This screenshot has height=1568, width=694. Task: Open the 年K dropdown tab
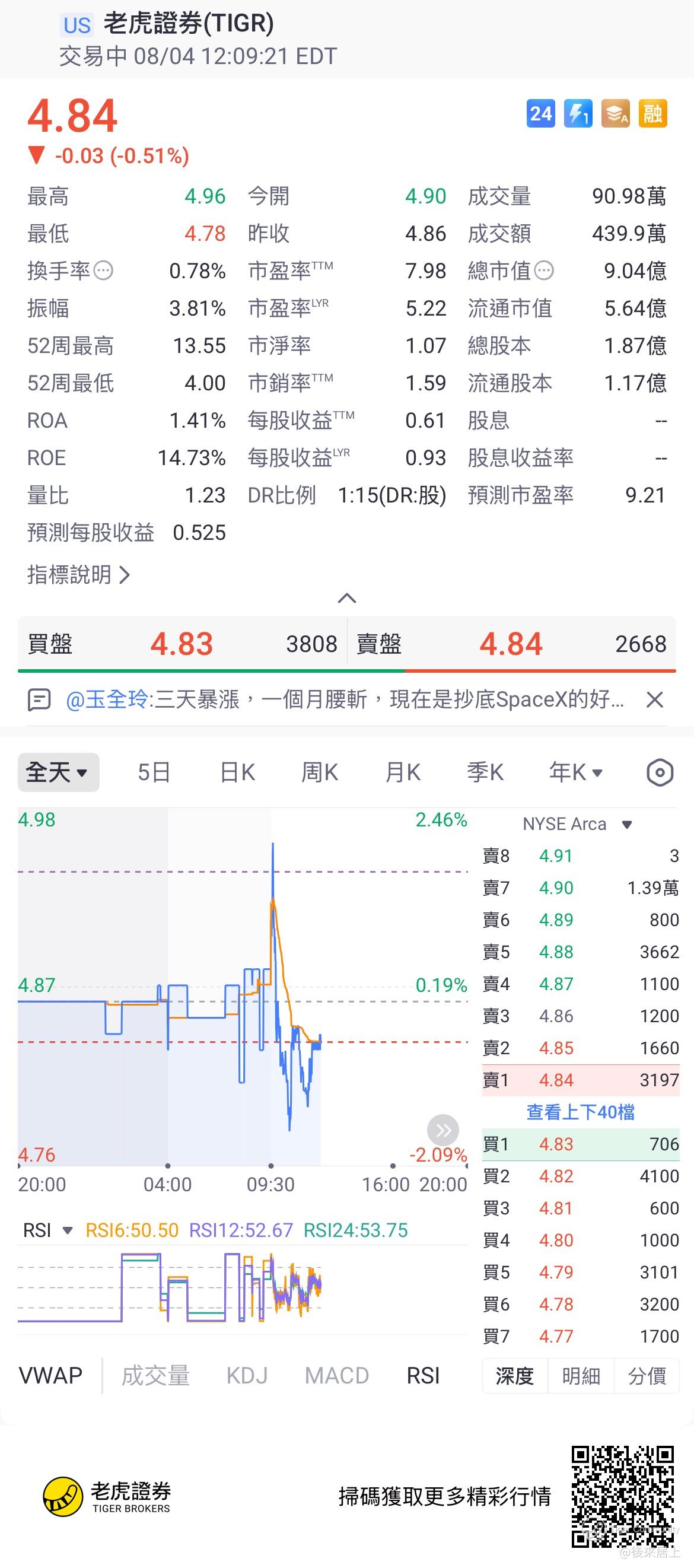(576, 772)
